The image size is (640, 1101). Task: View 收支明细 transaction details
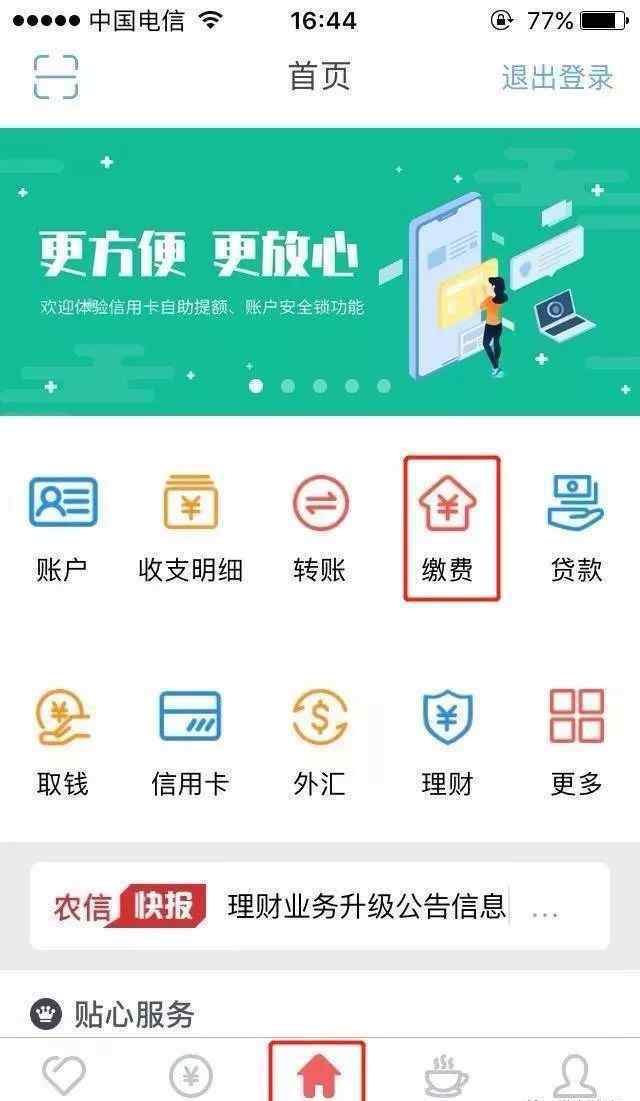pyautogui.click(x=190, y=529)
